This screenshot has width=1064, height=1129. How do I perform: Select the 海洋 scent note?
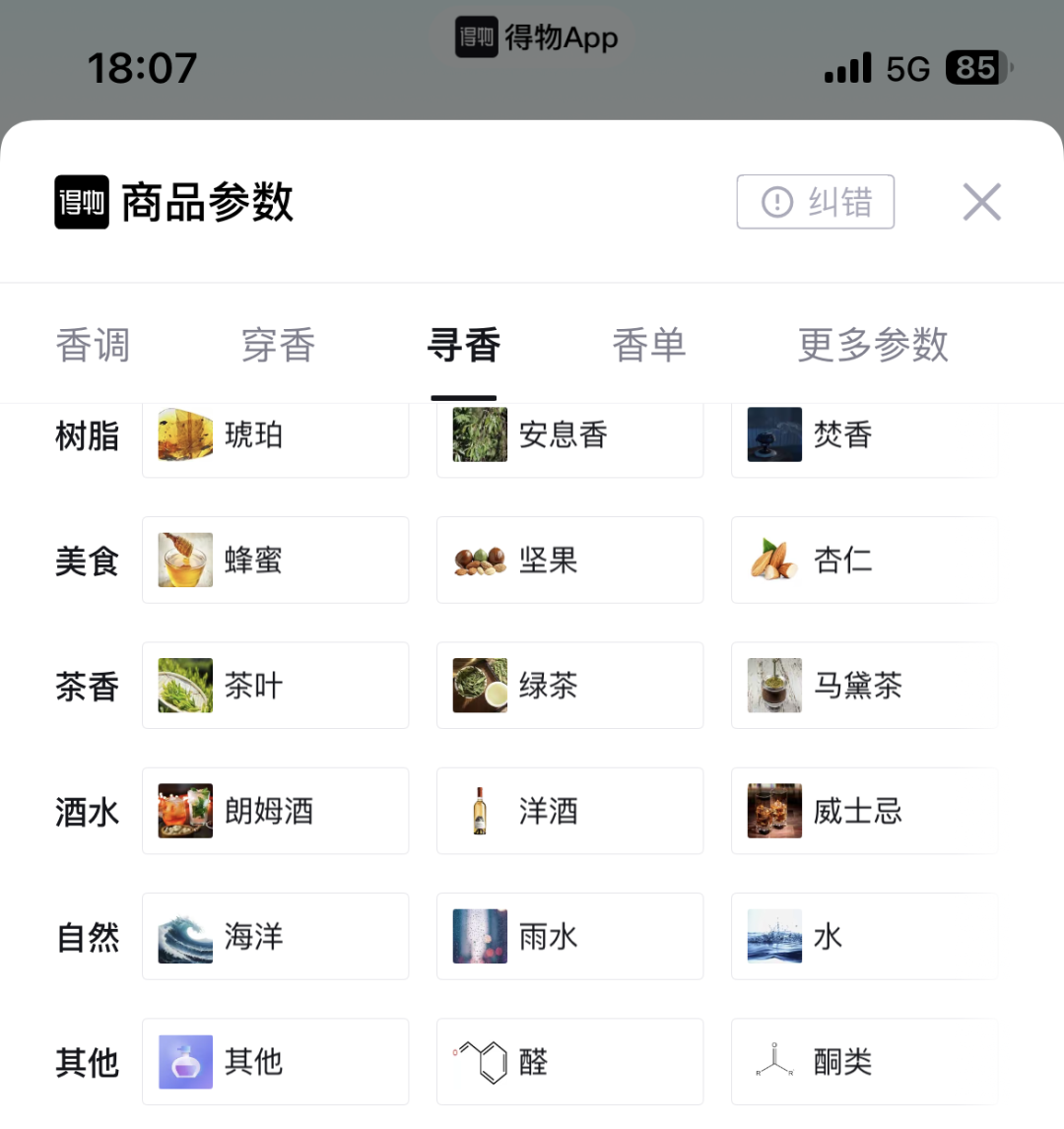coord(275,936)
